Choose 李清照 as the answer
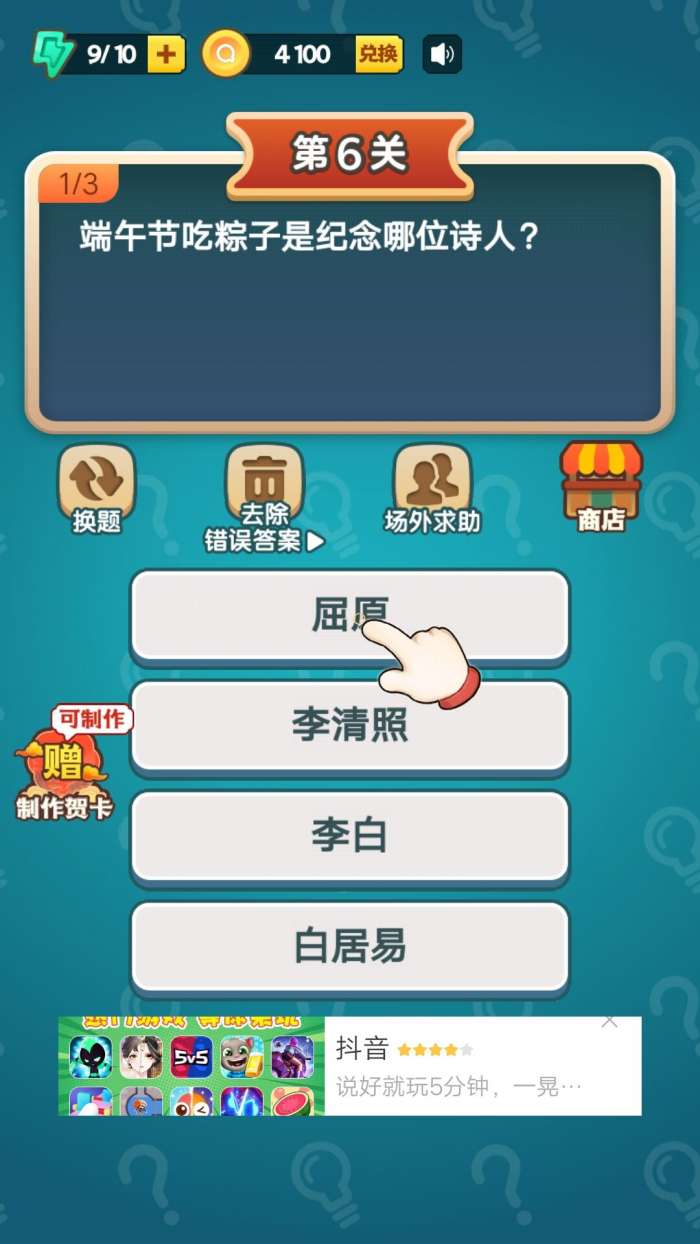 350,726
